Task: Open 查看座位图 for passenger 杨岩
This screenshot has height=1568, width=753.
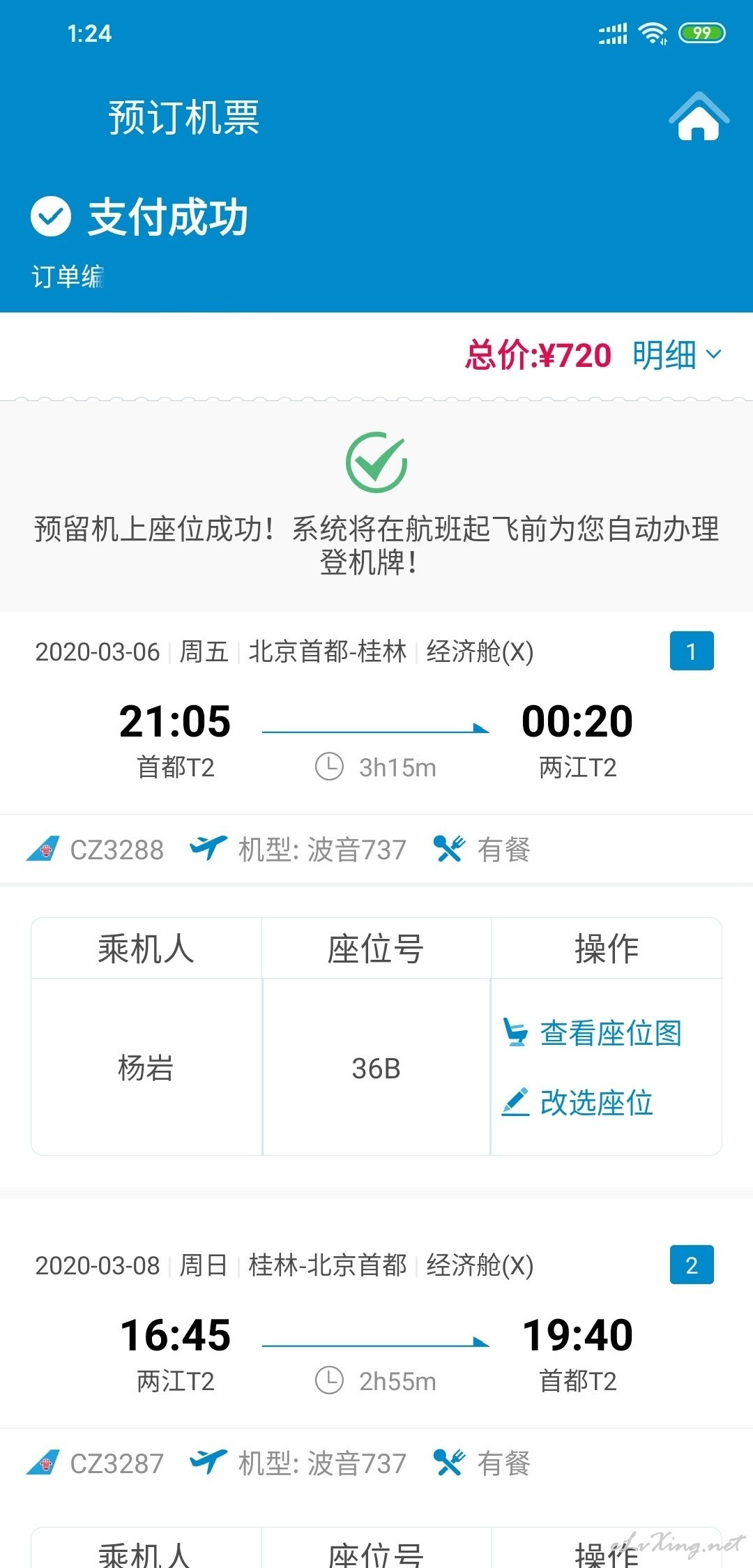Action: [x=592, y=1033]
